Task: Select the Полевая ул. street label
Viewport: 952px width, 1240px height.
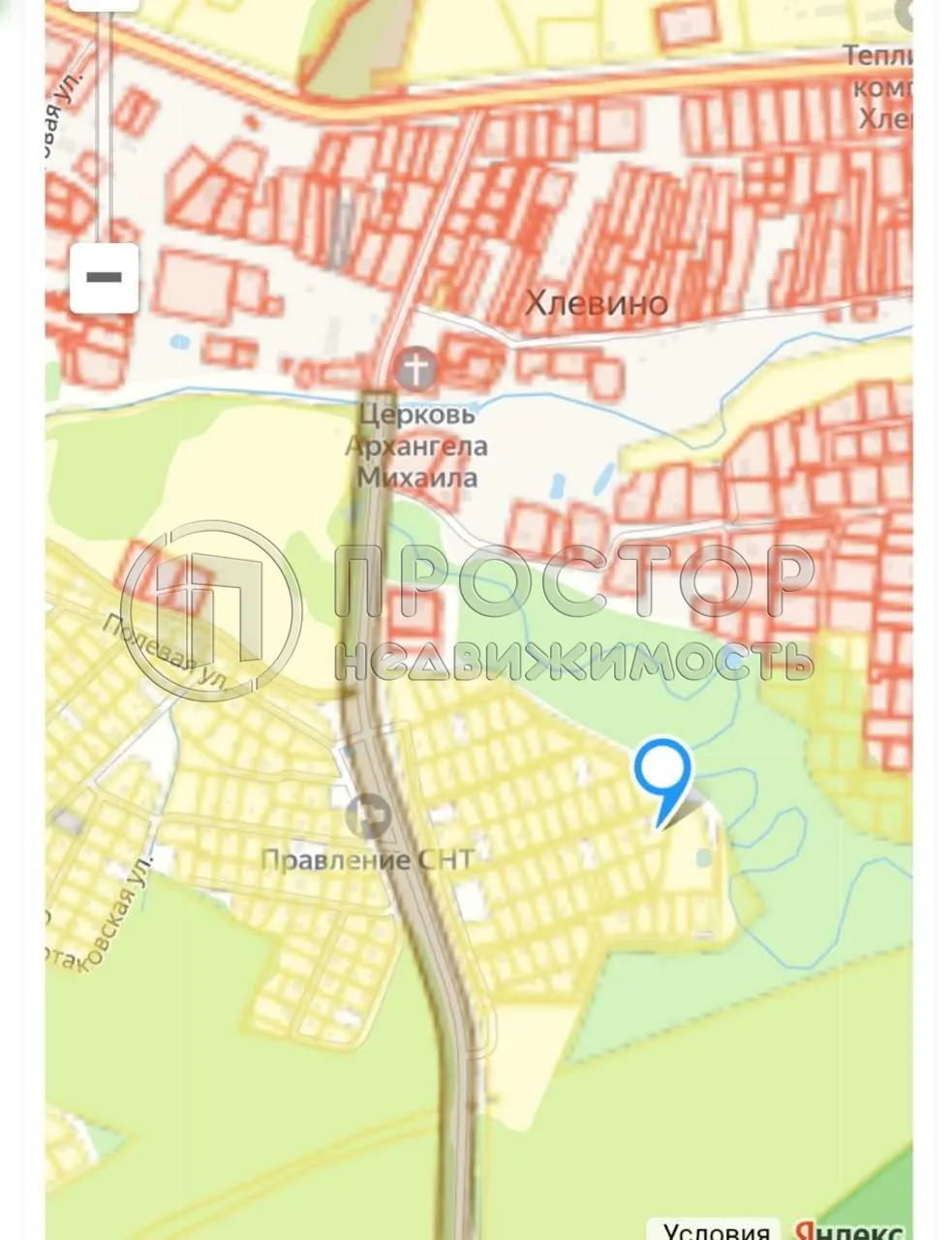Action: pyautogui.click(x=162, y=644)
